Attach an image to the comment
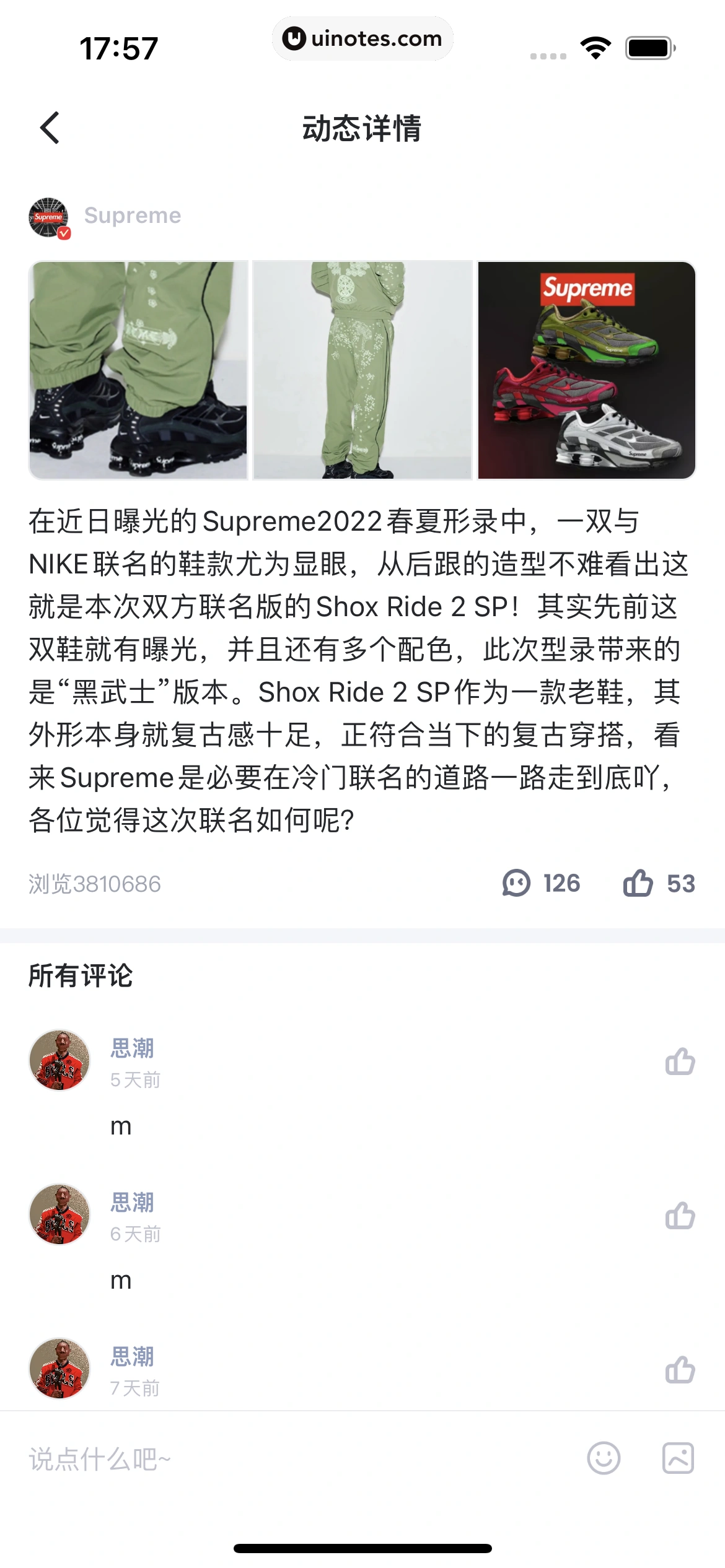Screen dimensions: 725x1568 [678, 1458]
